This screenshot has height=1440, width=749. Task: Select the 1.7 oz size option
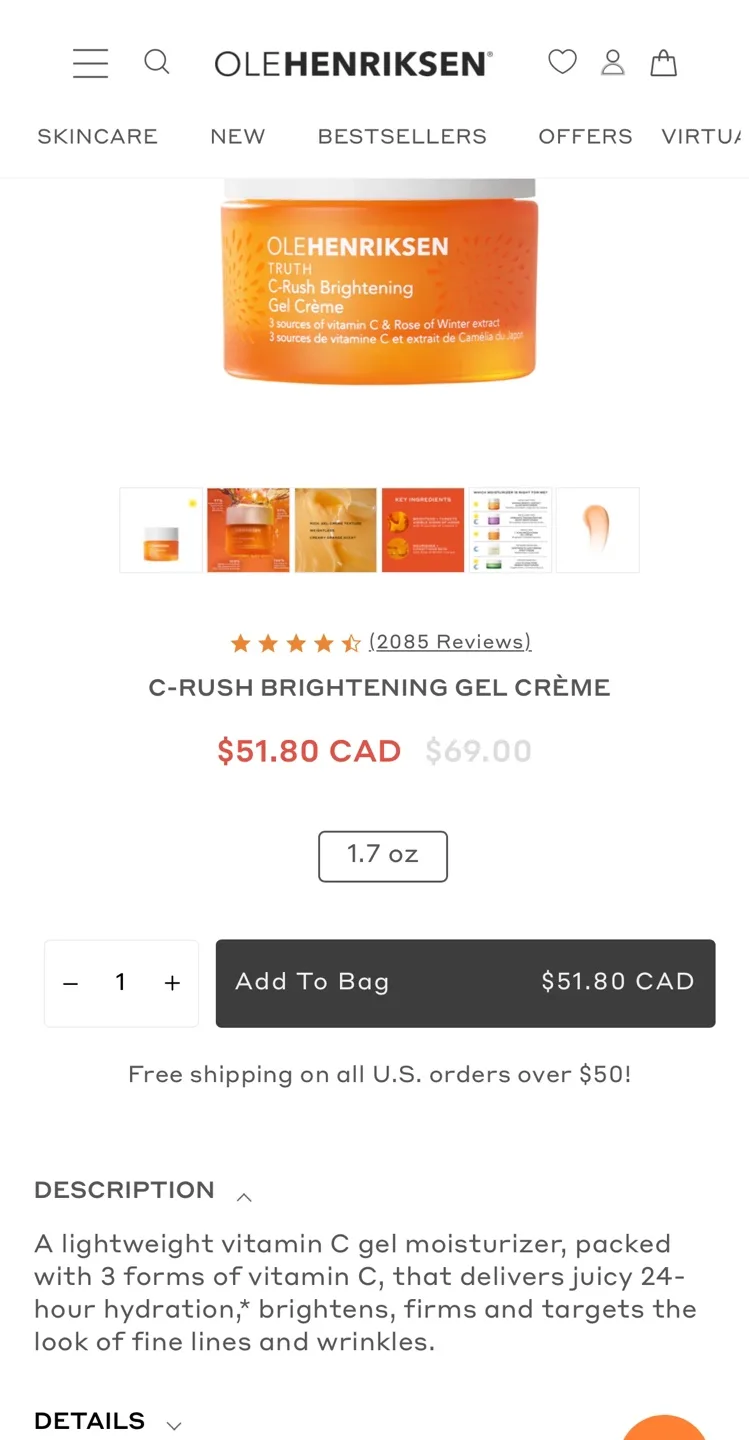[x=382, y=856]
